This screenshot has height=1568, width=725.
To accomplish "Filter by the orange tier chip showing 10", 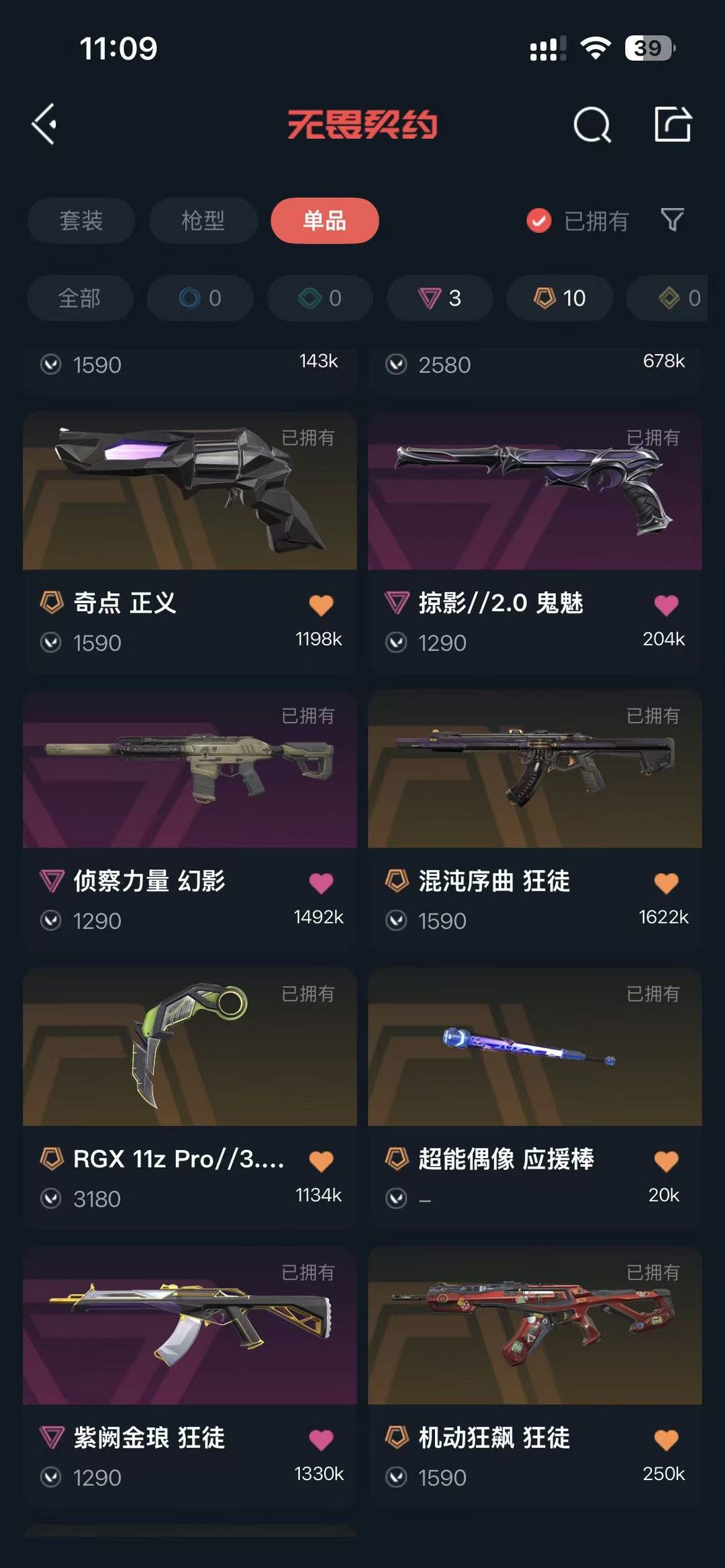I will (560, 298).
